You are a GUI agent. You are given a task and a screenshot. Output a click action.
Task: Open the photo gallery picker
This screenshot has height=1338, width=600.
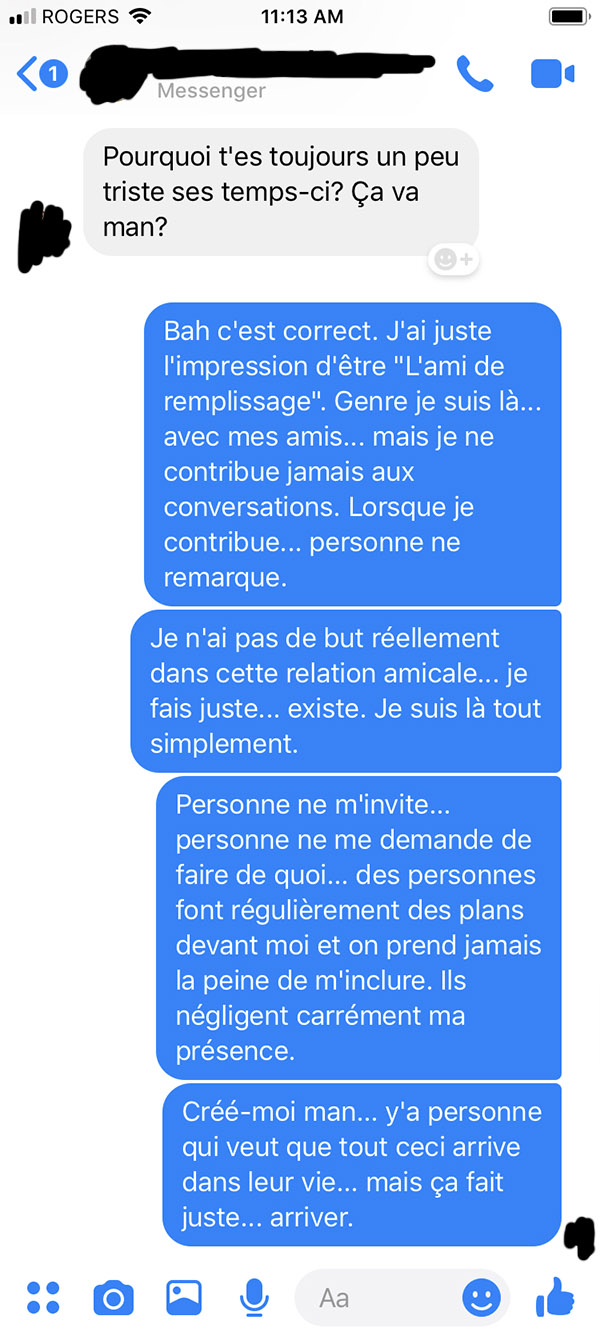click(x=184, y=1297)
